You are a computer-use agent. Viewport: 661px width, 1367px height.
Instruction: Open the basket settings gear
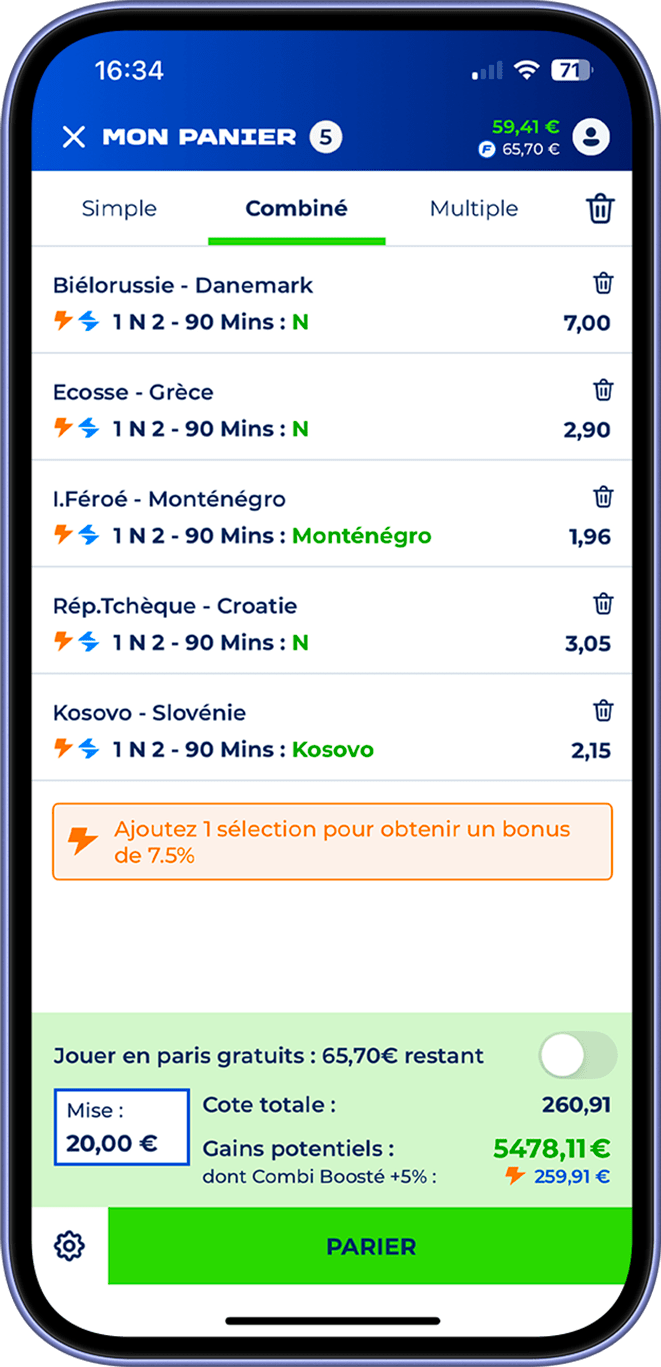(69, 1246)
